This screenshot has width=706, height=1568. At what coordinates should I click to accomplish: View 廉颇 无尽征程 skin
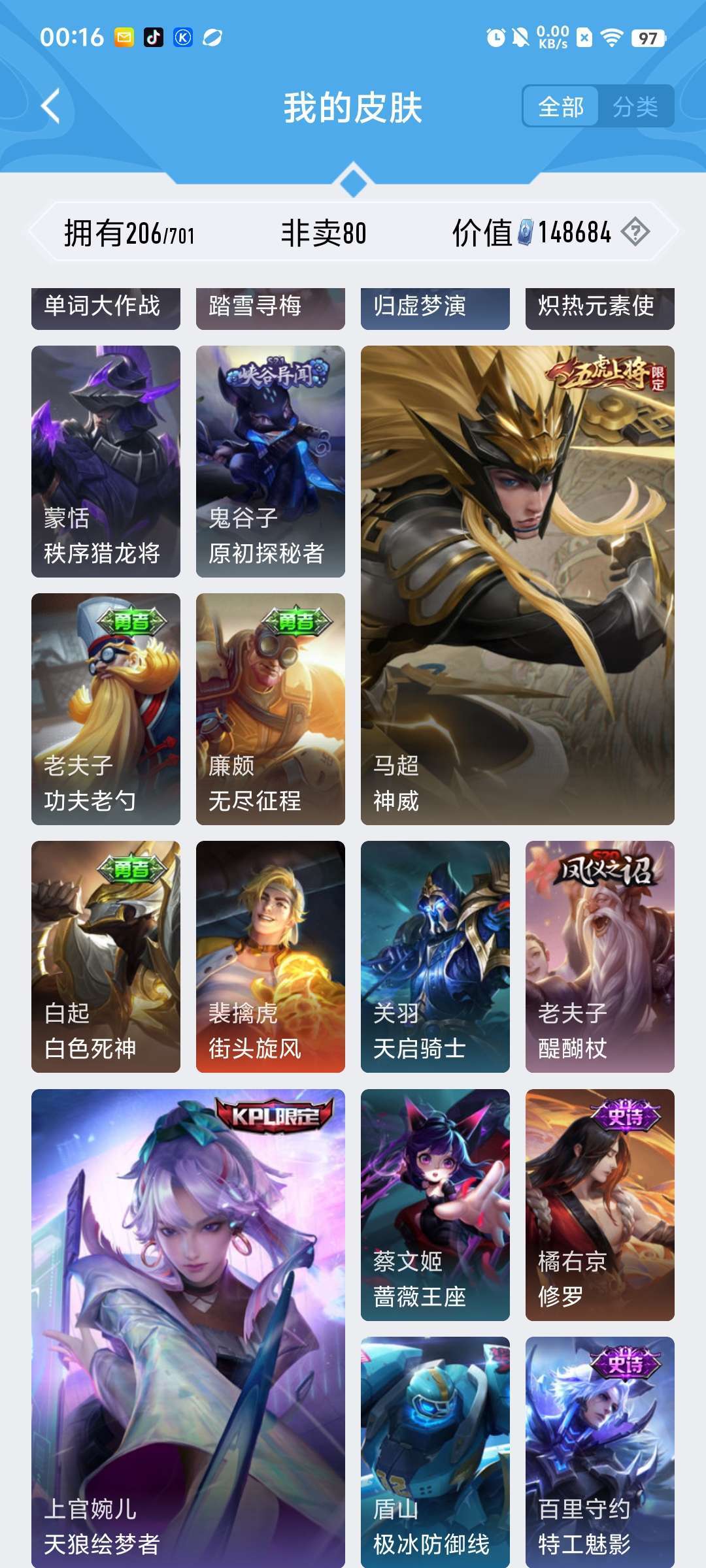(271, 709)
